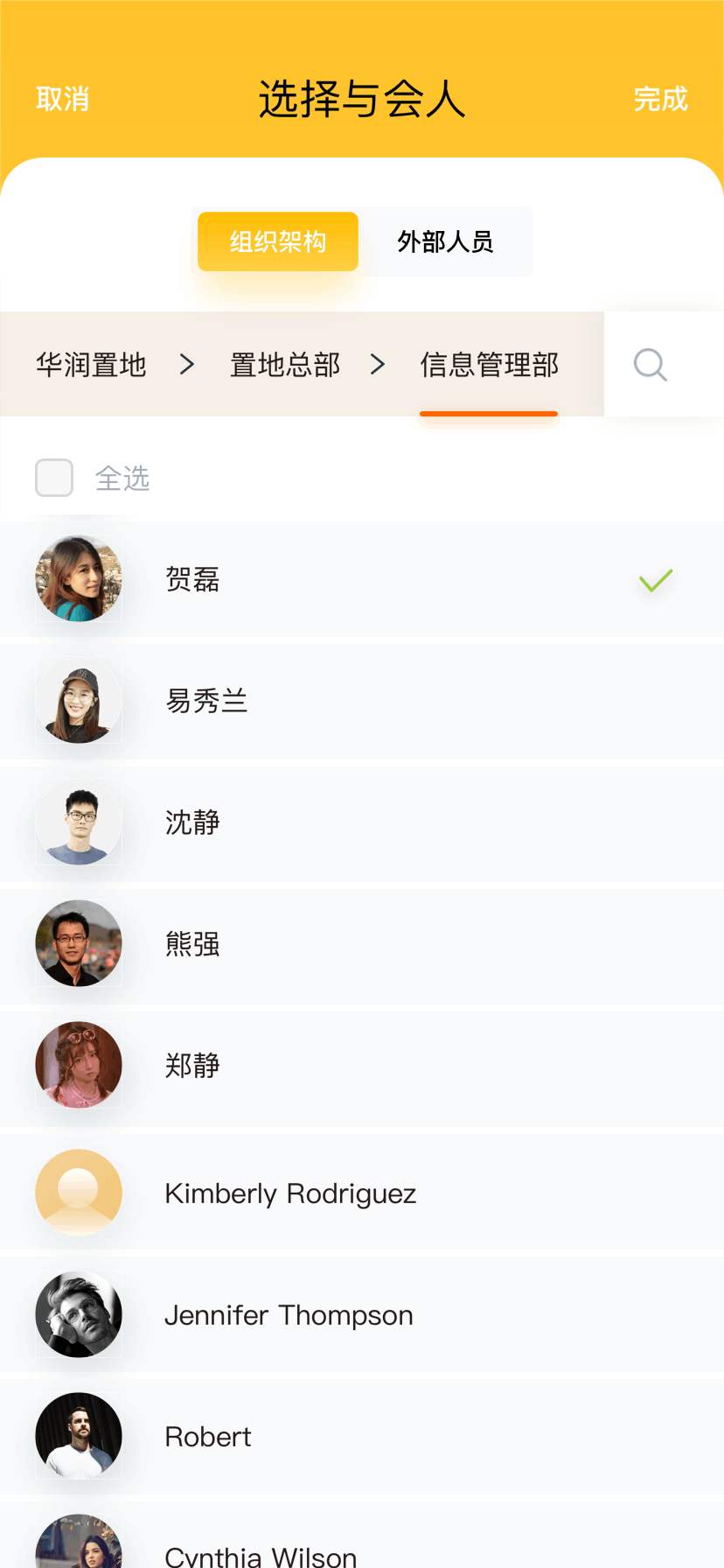Viewport: 724px width, 1568px height.
Task: Select the 组织架构 tab
Action: 277,241
